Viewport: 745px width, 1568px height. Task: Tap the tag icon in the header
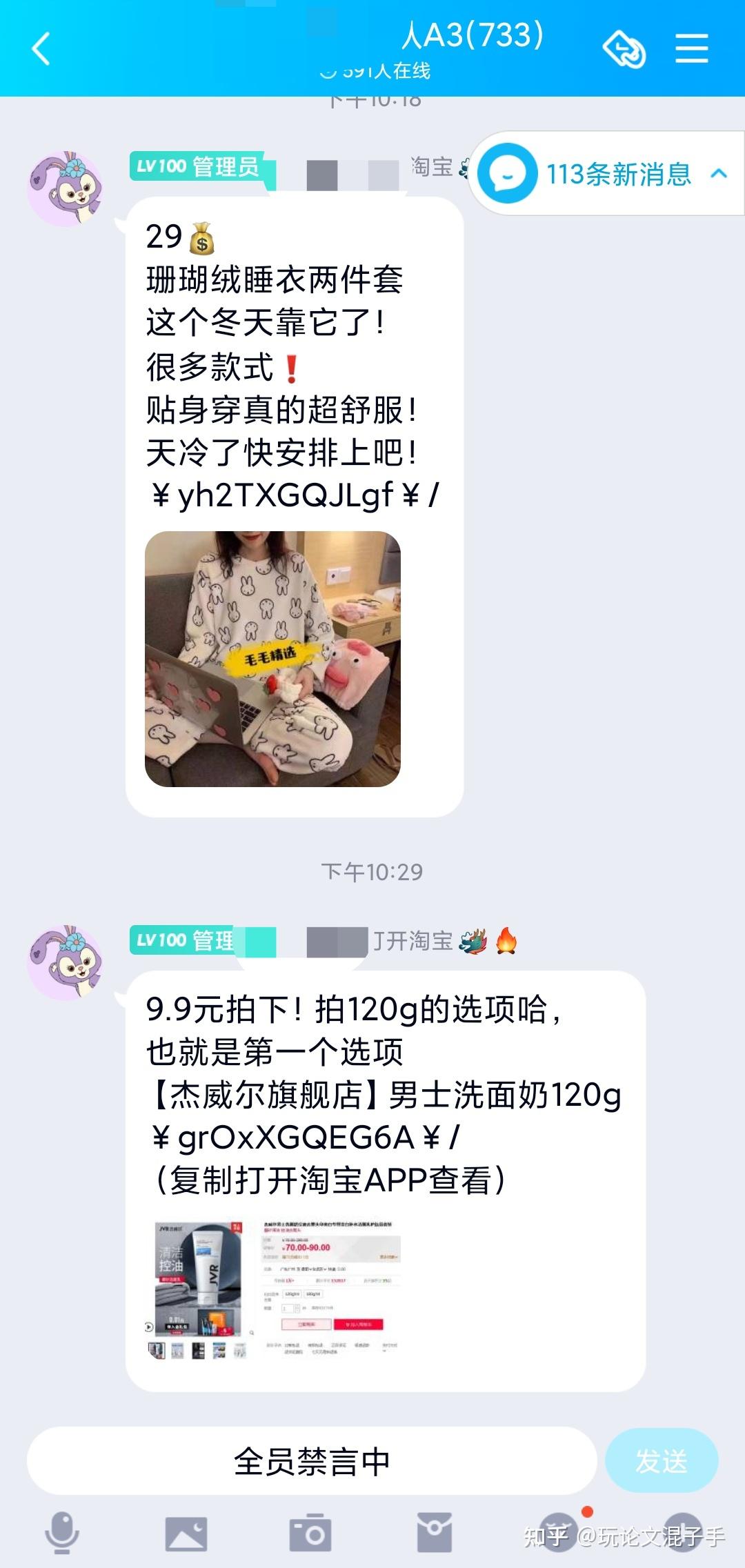pyautogui.click(x=624, y=49)
